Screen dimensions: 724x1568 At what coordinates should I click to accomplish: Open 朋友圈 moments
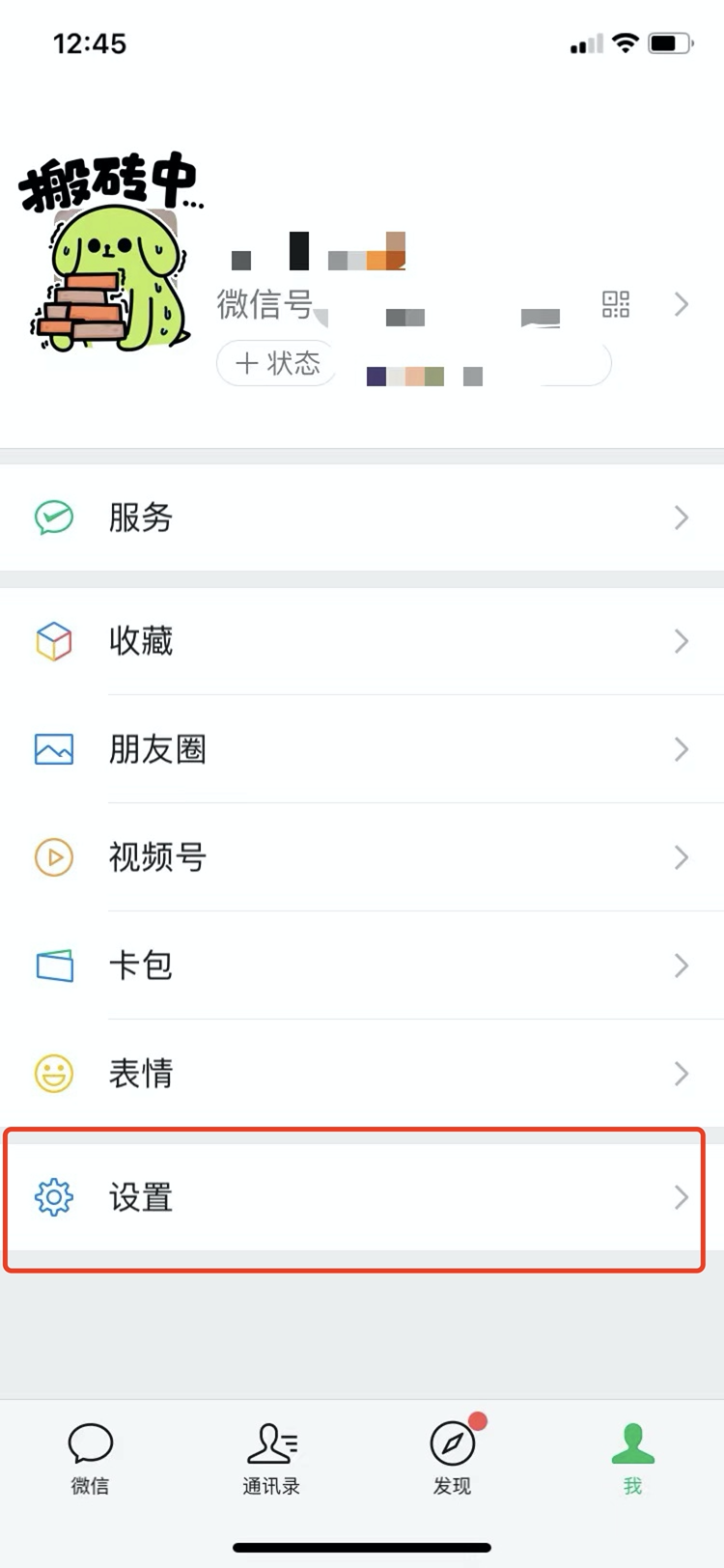coord(362,749)
